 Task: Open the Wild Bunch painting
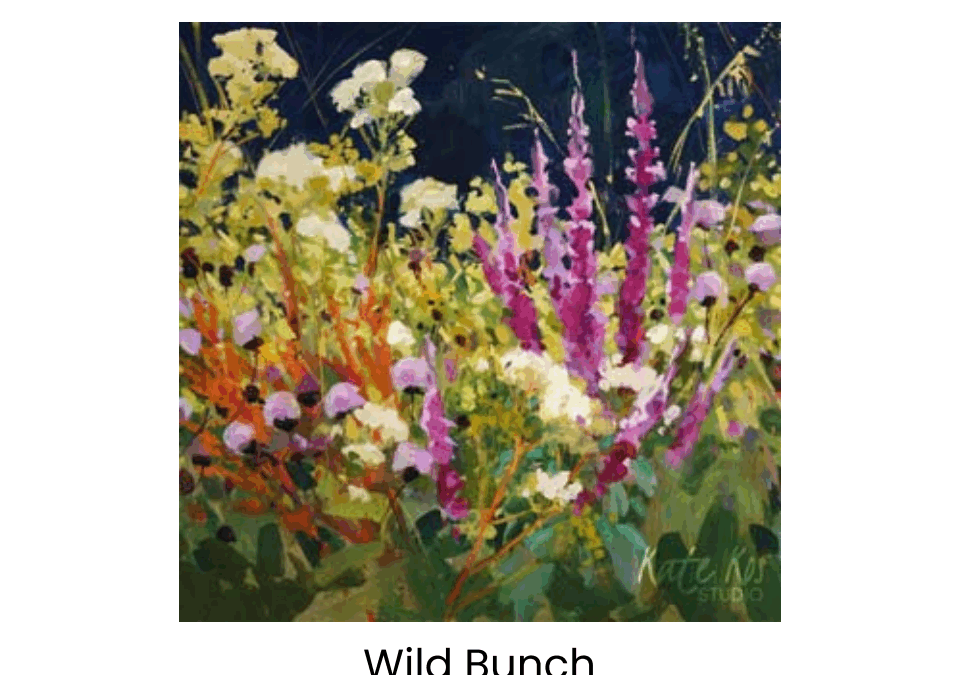[x=480, y=322]
